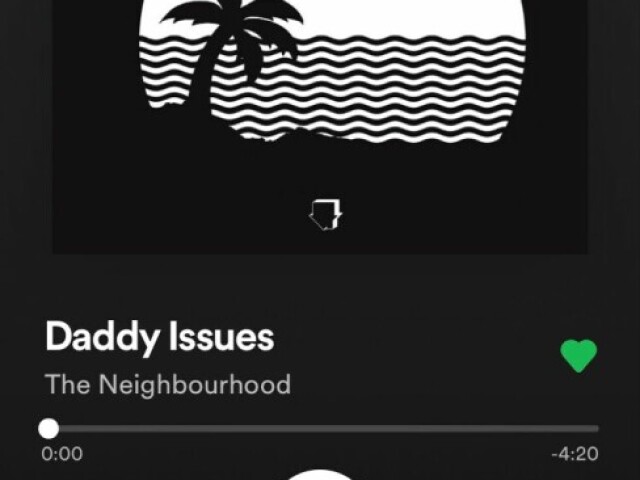640x480 pixels.
Task: Tap the play/pause button
Action: pos(320,474)
